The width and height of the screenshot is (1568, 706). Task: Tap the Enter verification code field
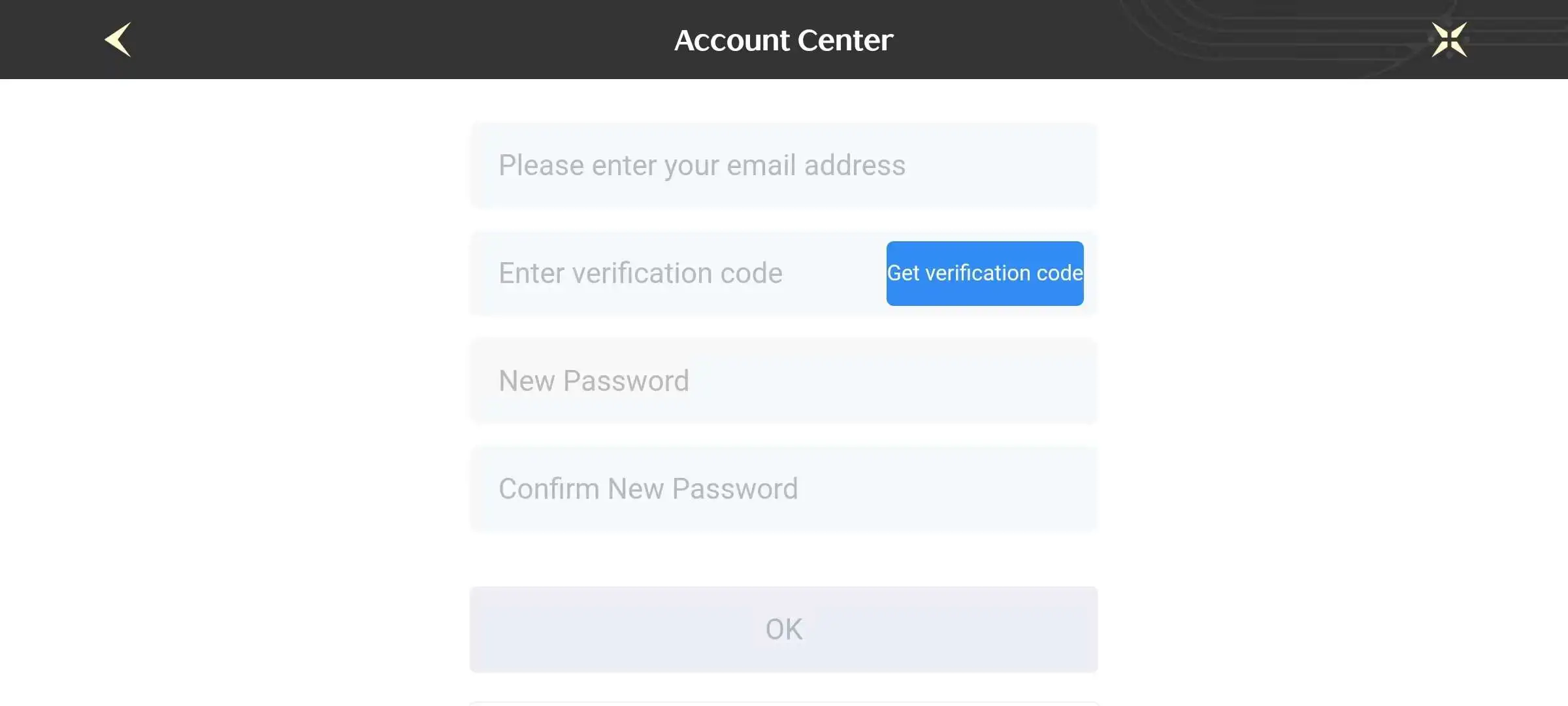click(x=676, y=273)
